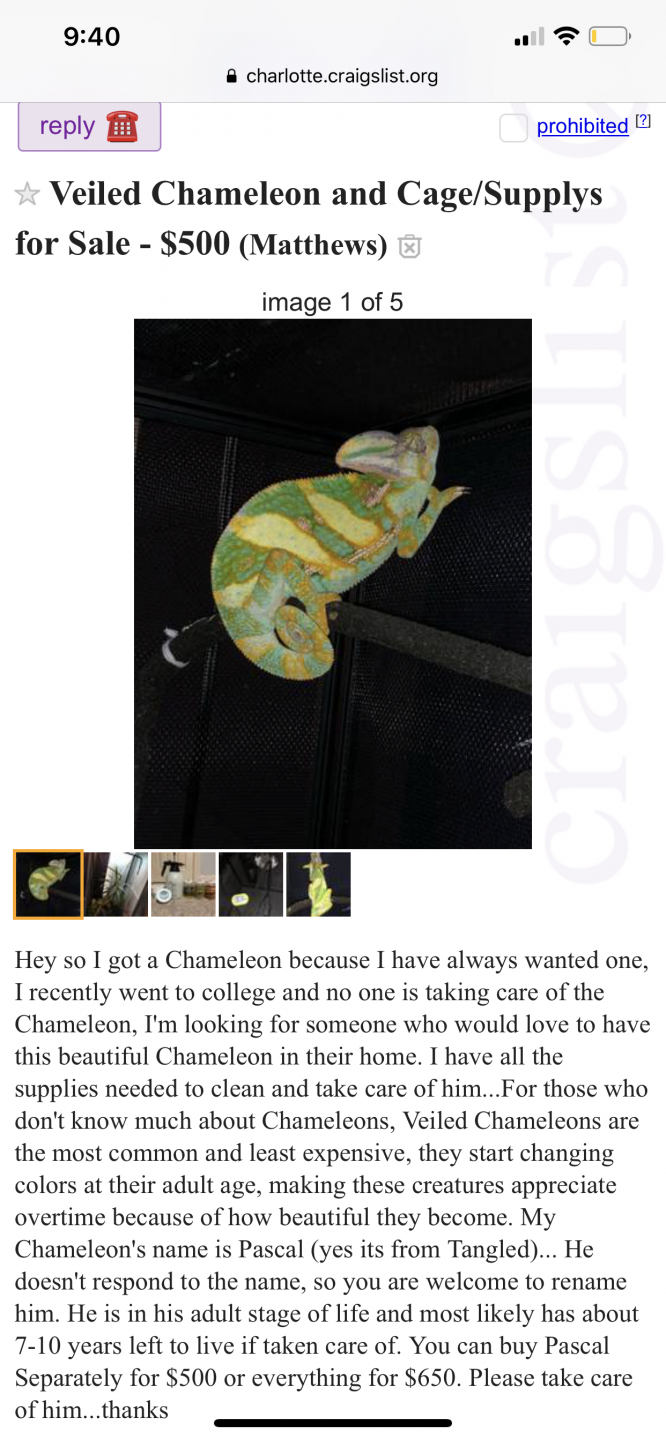View the fifth thumbnail of chameleon climbing
This screenshot has height=1440, width=666.
click(318, 884)
